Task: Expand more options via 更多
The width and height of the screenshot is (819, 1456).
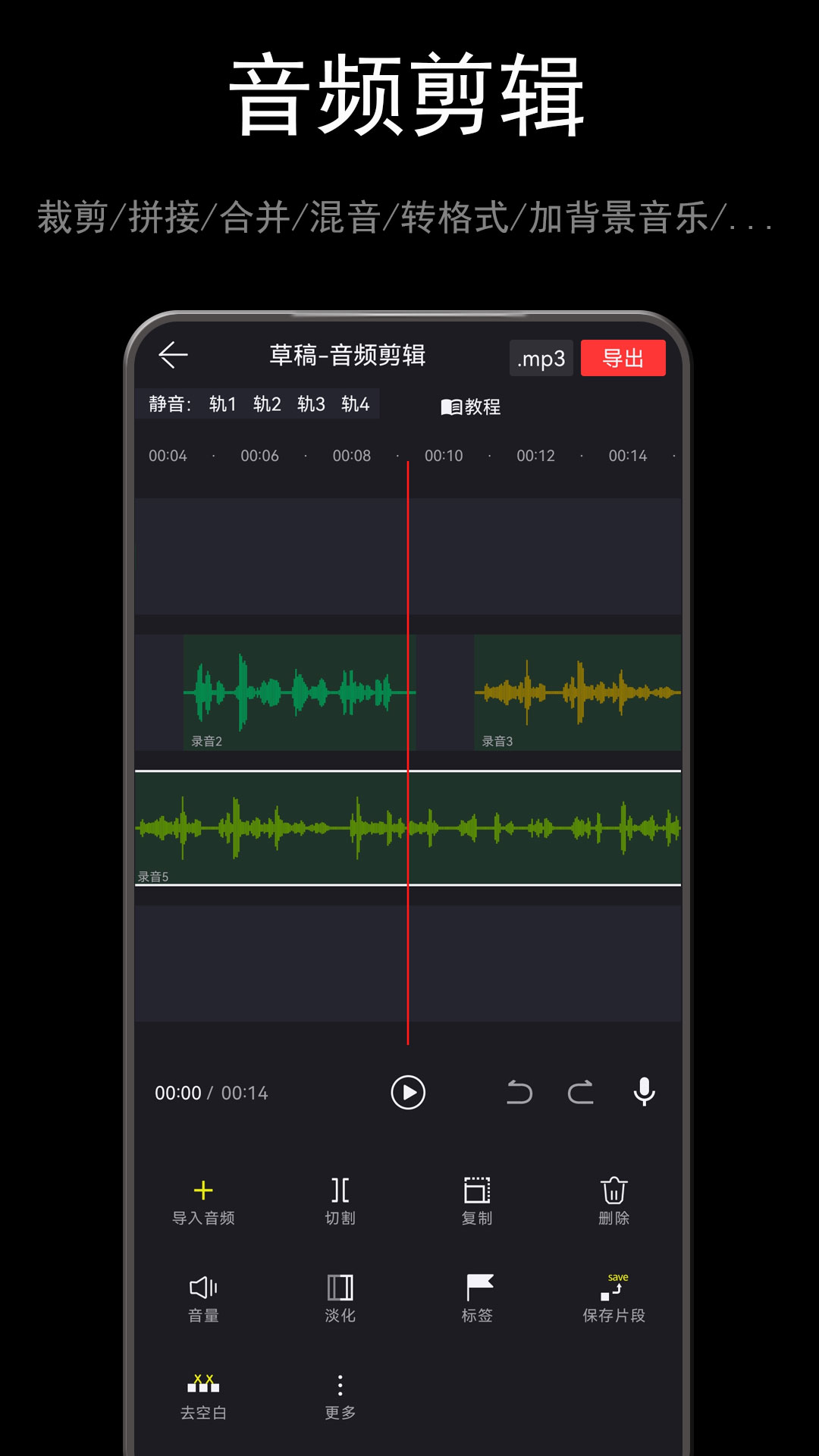Action: pyautogui.click(x=339, y=1395)
